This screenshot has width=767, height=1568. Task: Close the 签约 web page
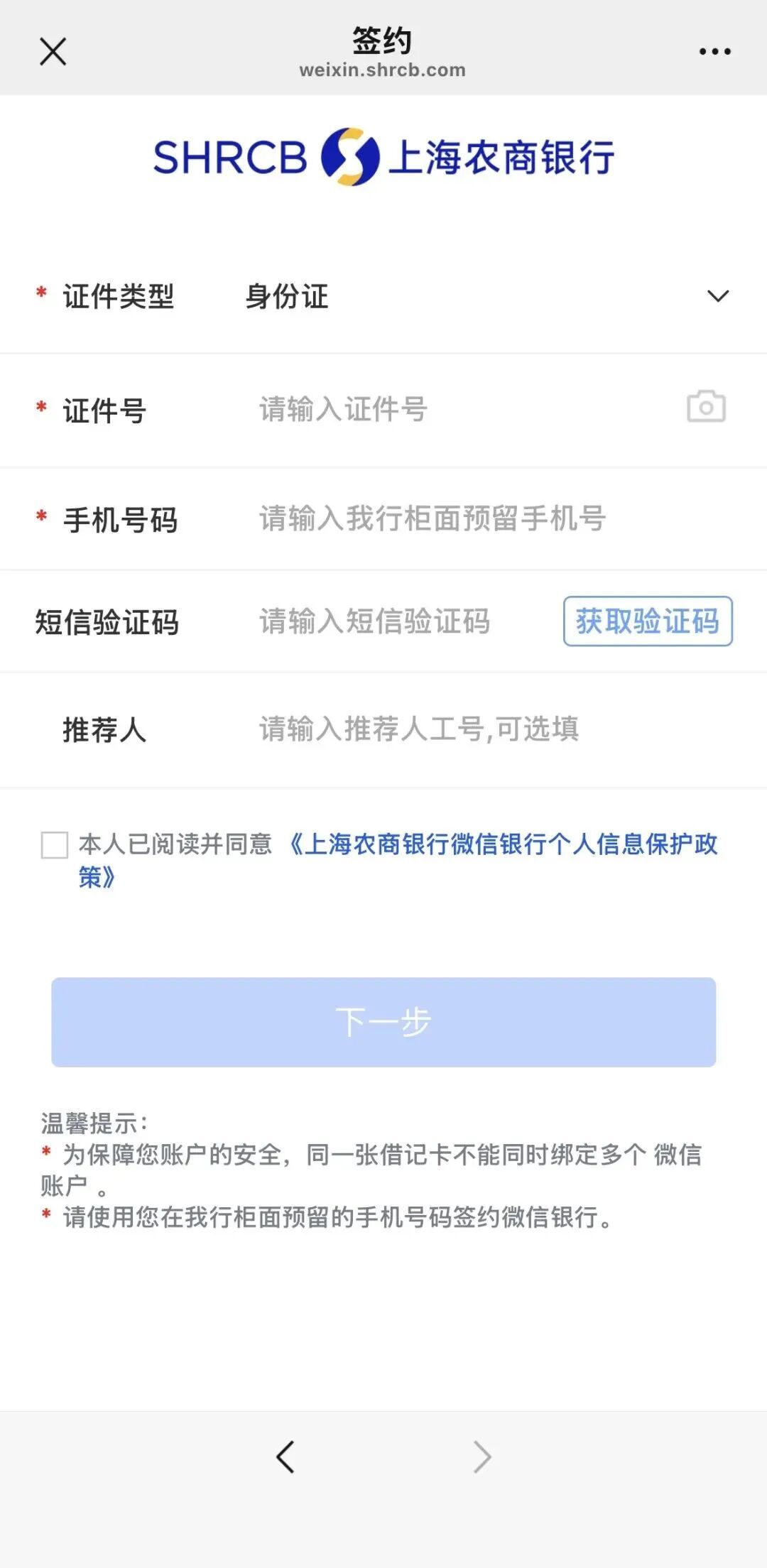(53, 52)
